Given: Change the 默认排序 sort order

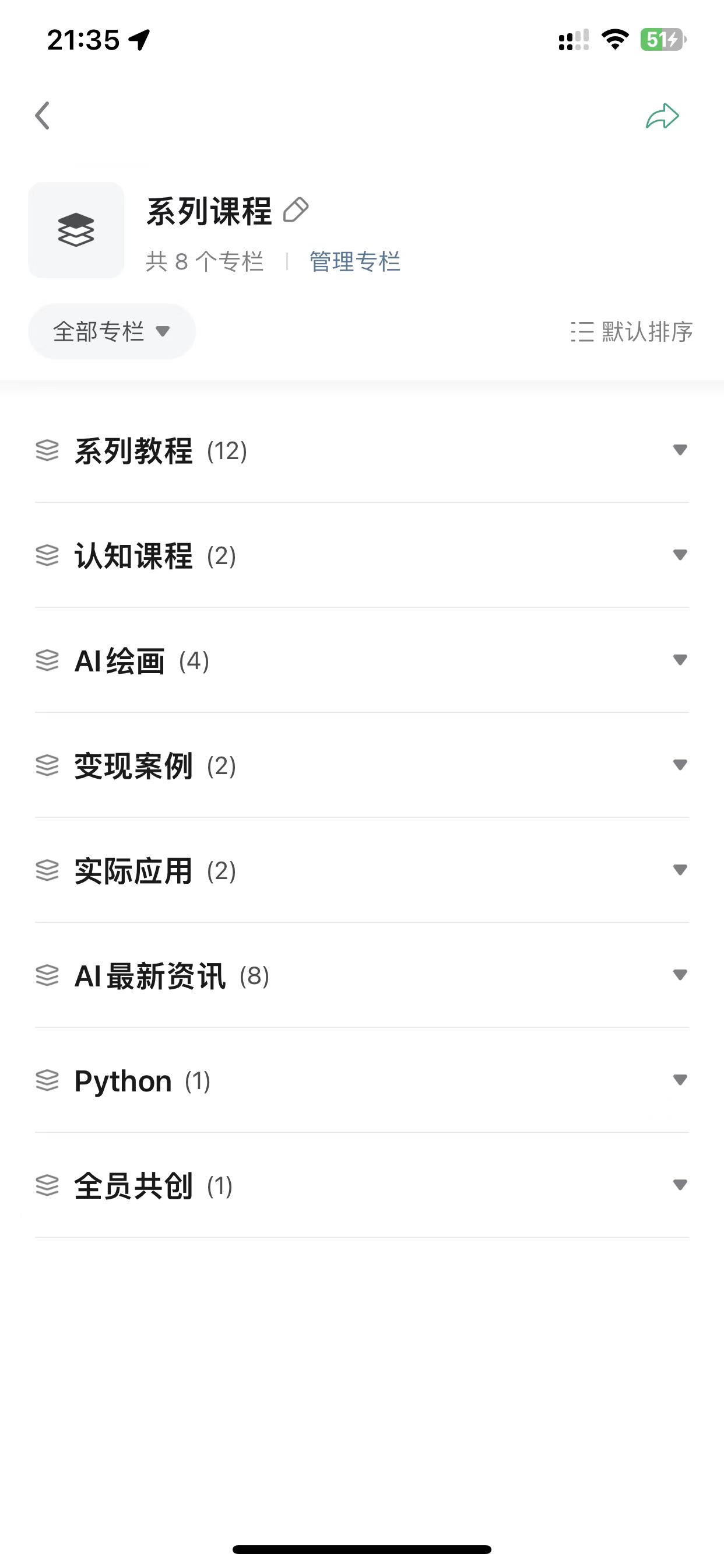Looking at the screenshot, I should 631,332.
